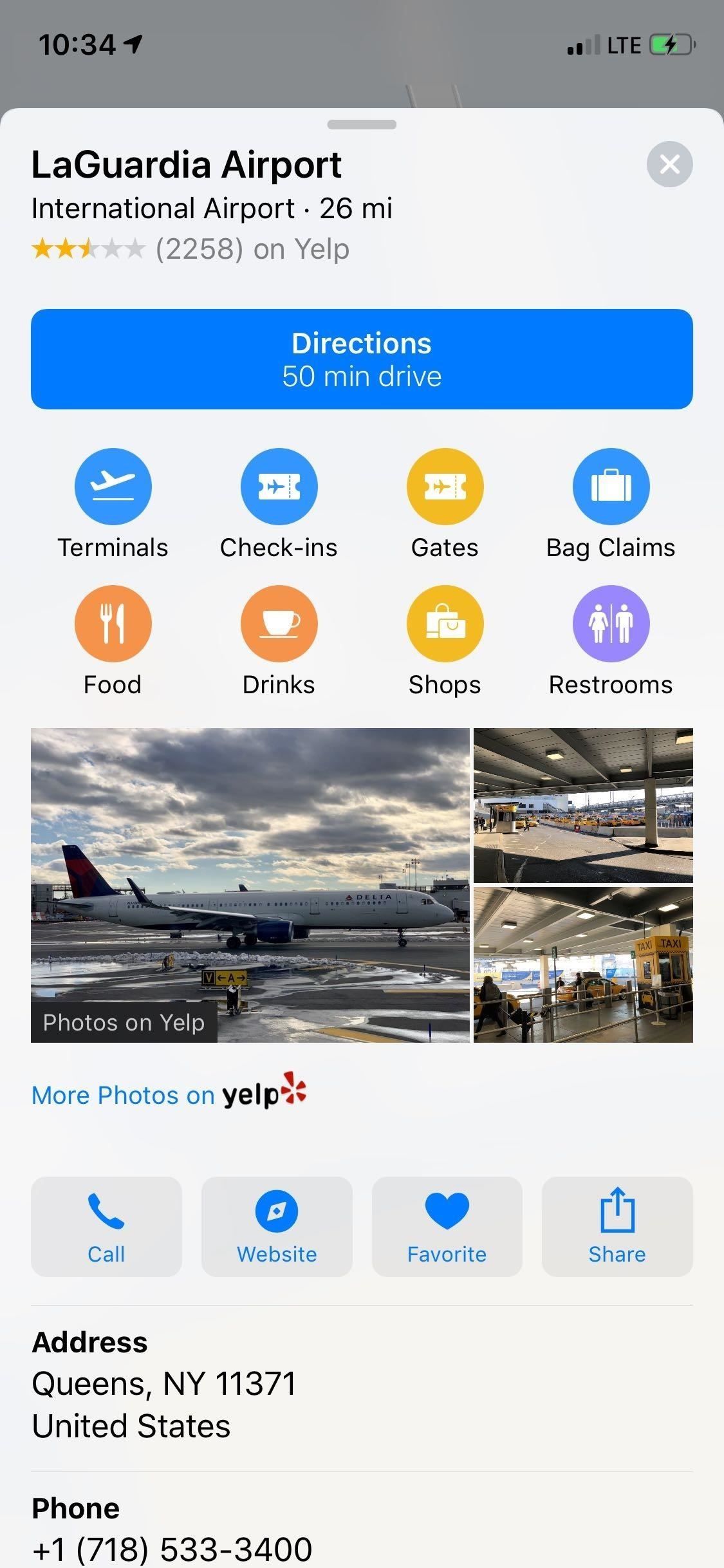The width and height of the screenshot is (724, 1568).
Task: Open the taxi stand booth photo
Action: pos(583,965)
